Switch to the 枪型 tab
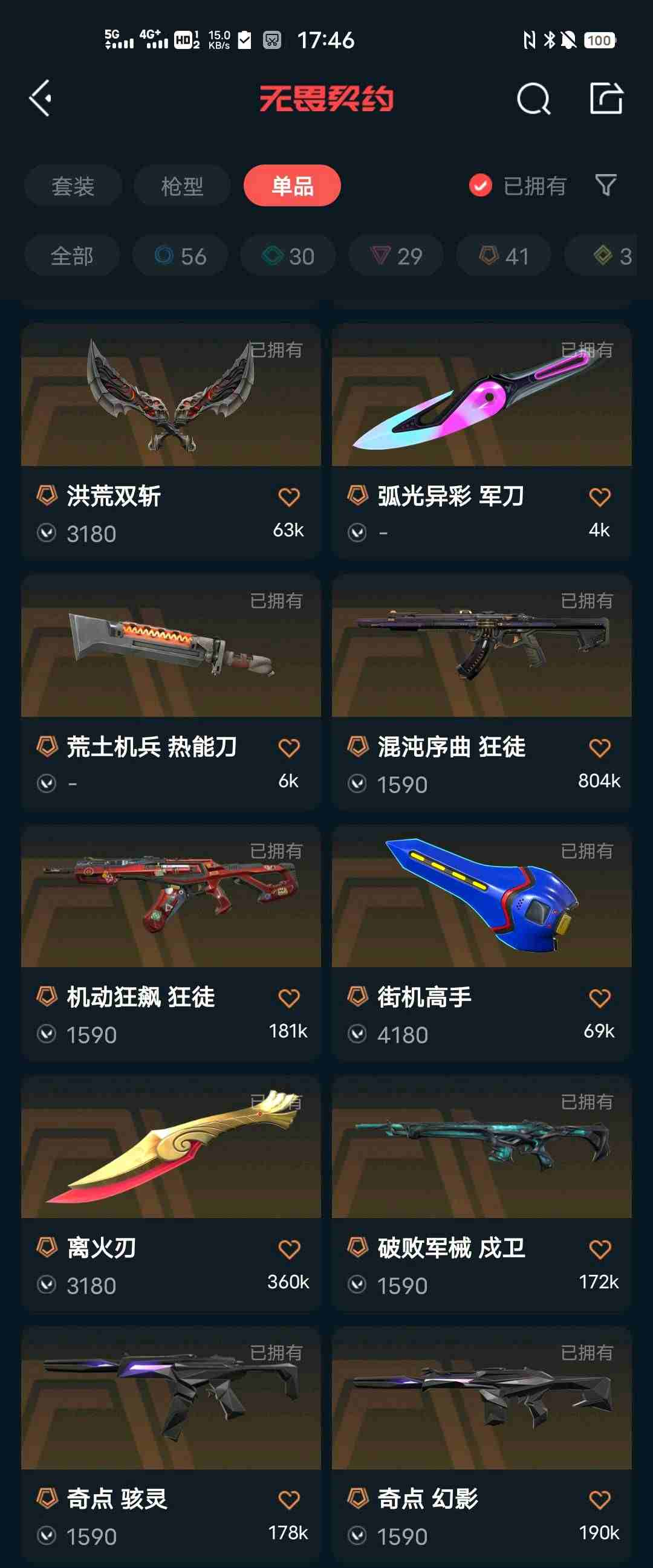The width and height of the screenshot is (653, 1568). [182, 186]
